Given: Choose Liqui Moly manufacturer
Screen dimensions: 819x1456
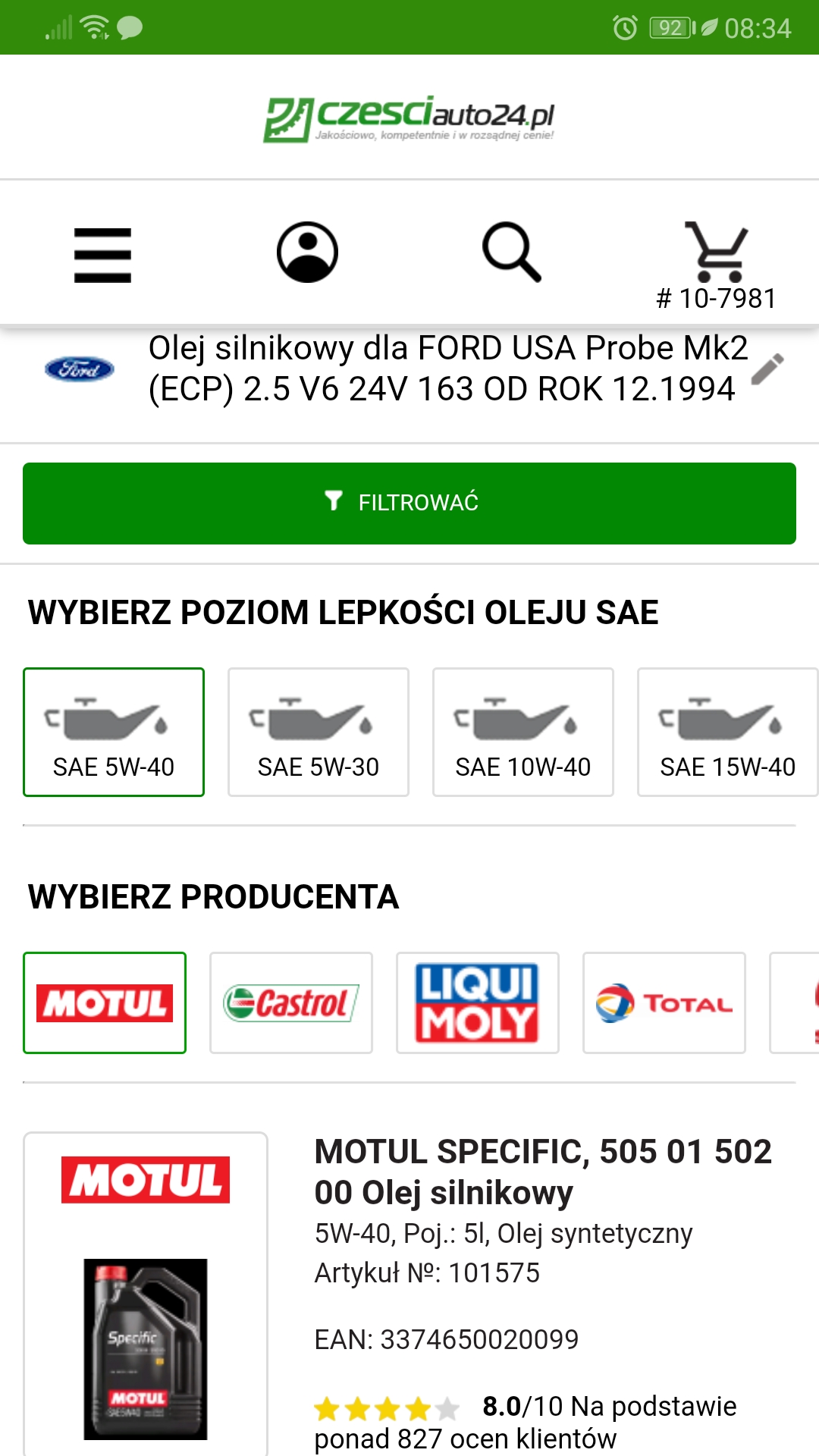Looking at the screenshot, I should [x=478, y=1003].
